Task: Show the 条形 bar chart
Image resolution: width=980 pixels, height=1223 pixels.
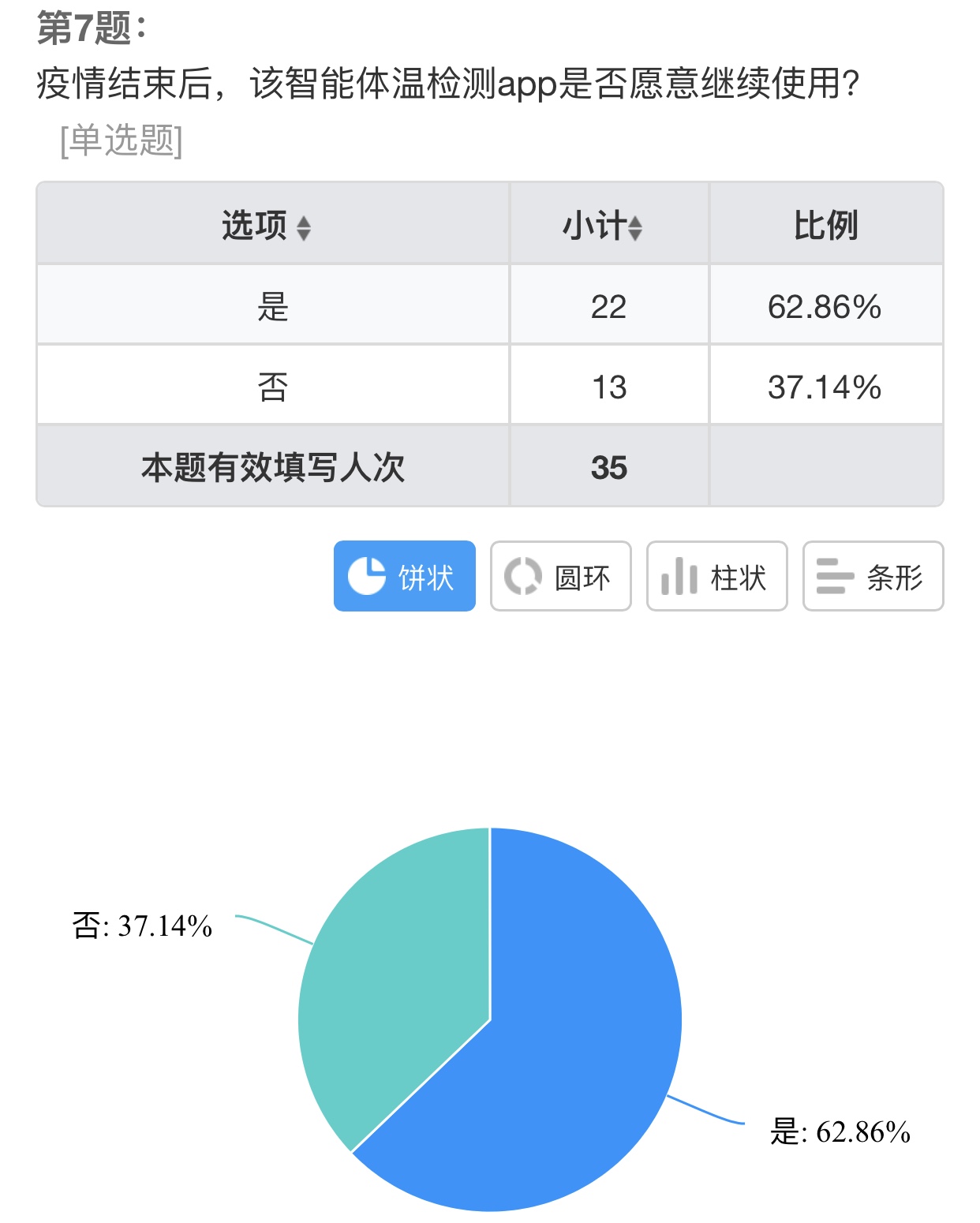Action: [873, 576]
